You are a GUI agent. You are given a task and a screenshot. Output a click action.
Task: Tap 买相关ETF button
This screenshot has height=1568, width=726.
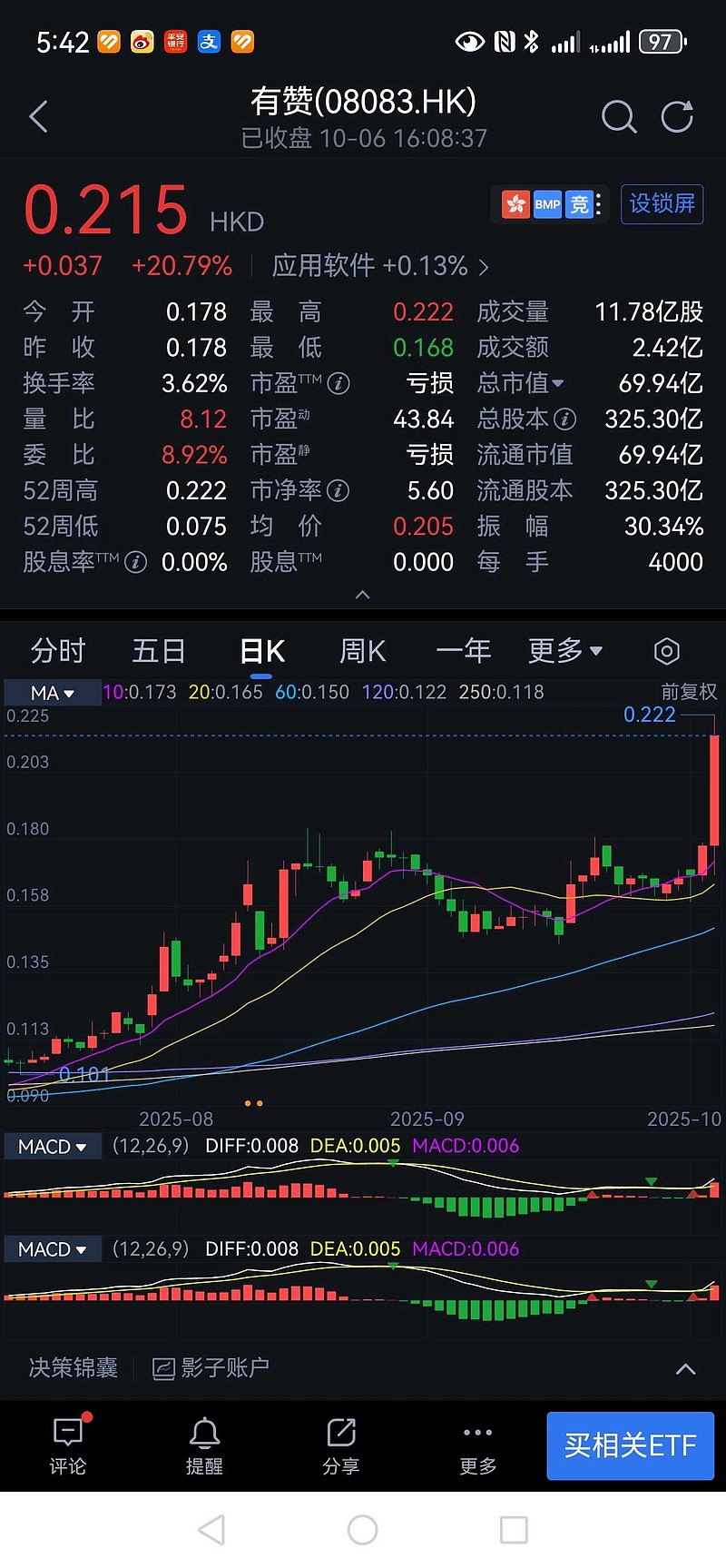tap(630, 1445)
